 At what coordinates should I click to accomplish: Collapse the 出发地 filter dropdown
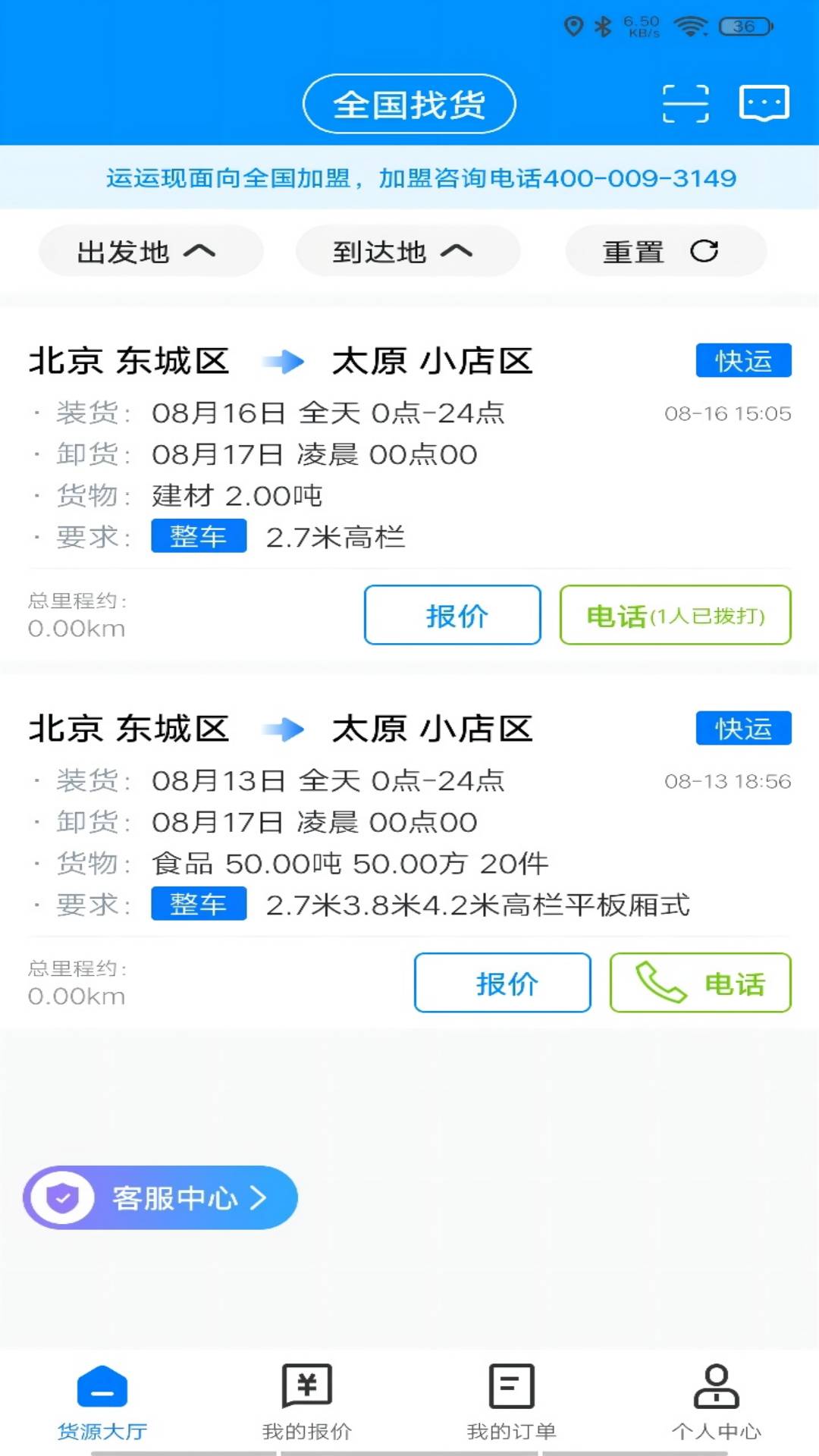[149, 251]
